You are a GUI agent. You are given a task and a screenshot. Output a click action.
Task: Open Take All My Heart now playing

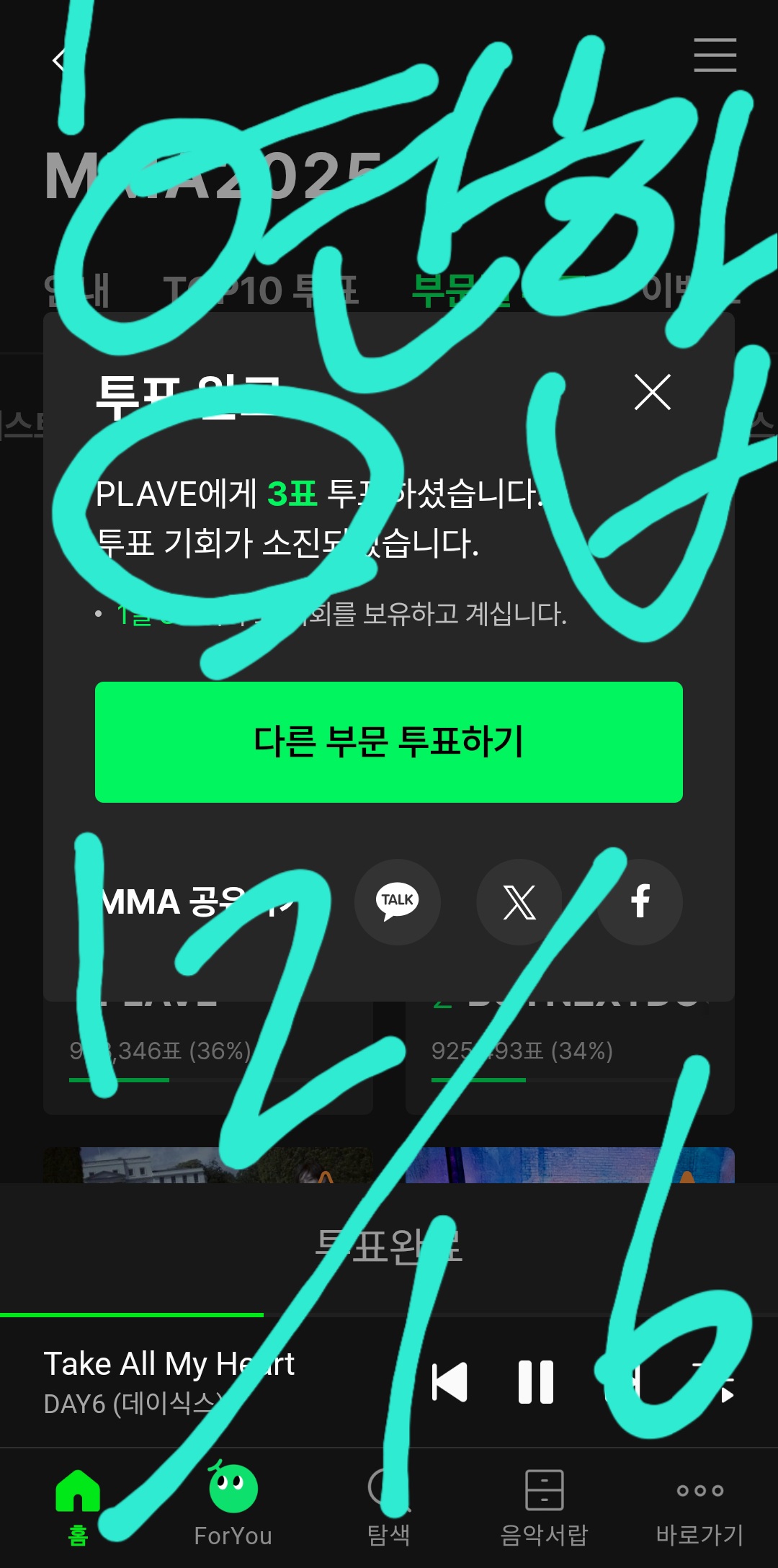[170, 1362]
